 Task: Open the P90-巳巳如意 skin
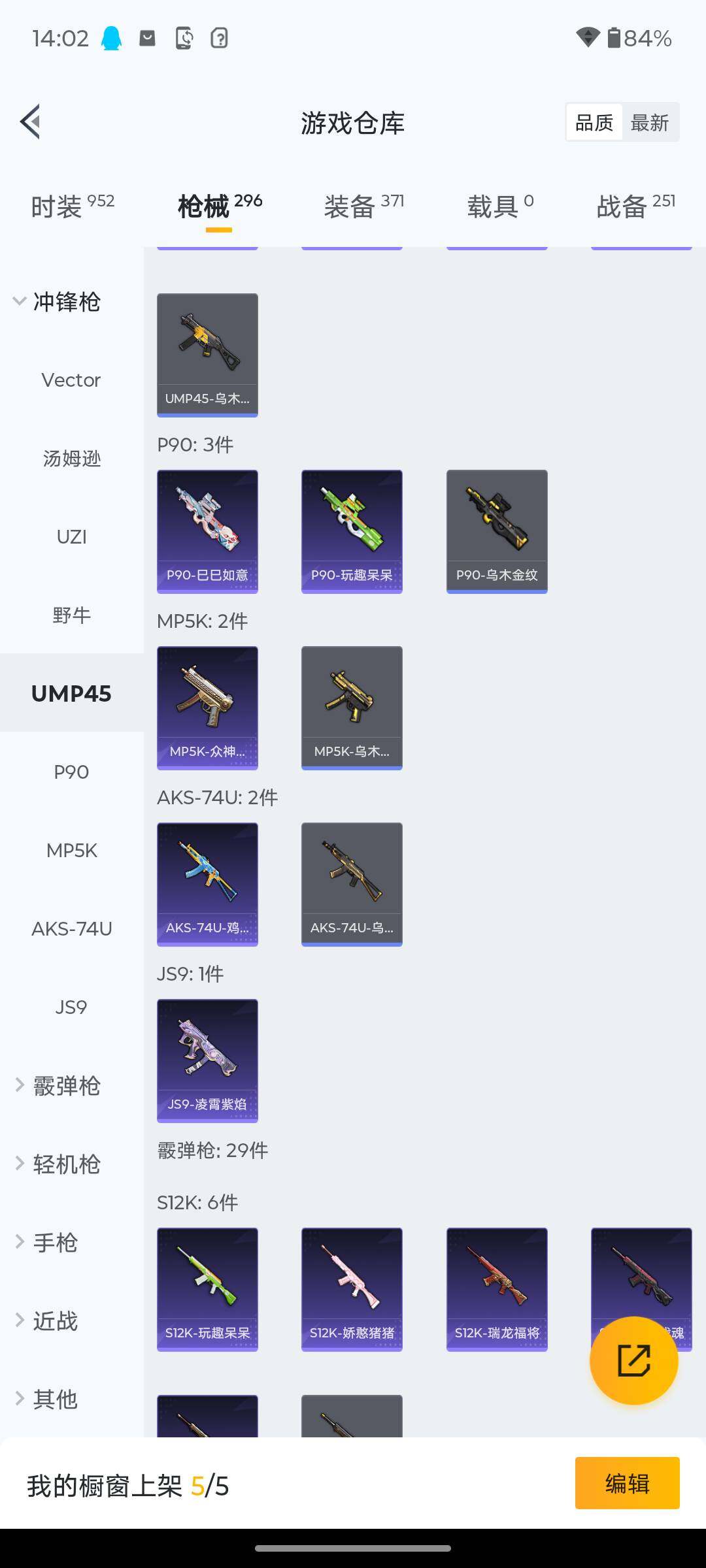pos(207,531)
